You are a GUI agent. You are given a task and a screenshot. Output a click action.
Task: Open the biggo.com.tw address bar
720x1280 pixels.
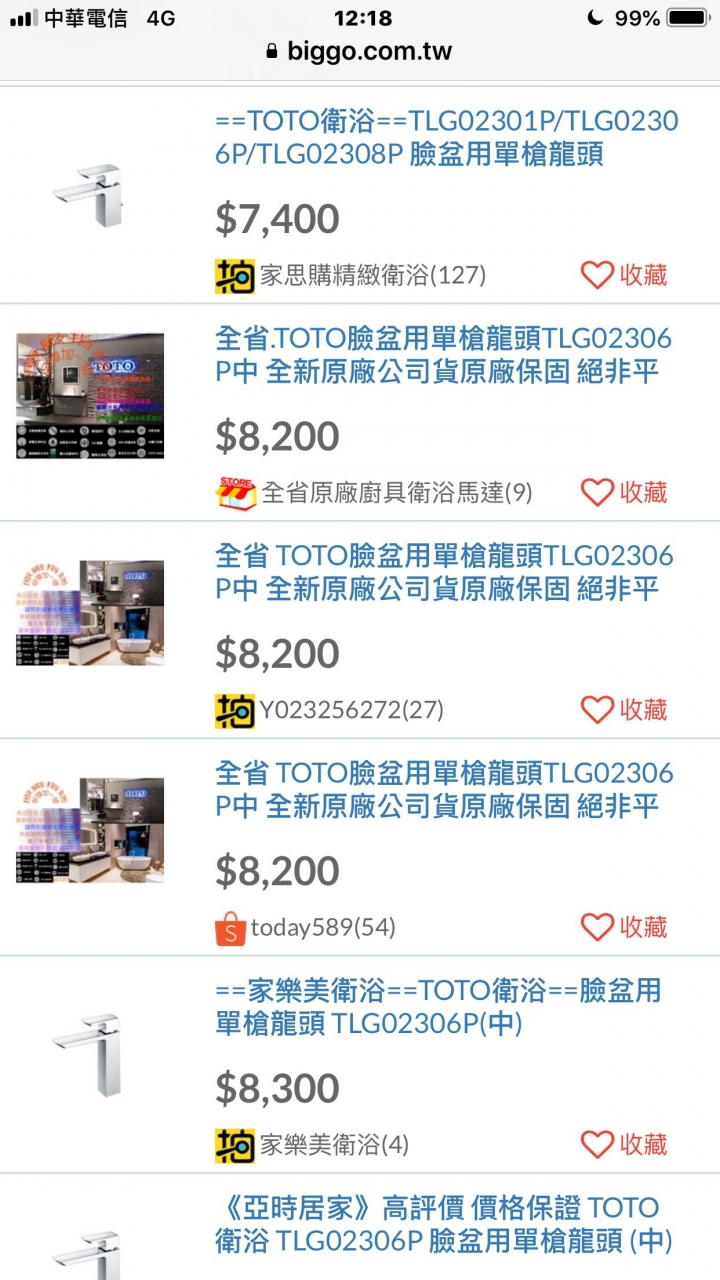pyautogui.click(x=360, y=52)
